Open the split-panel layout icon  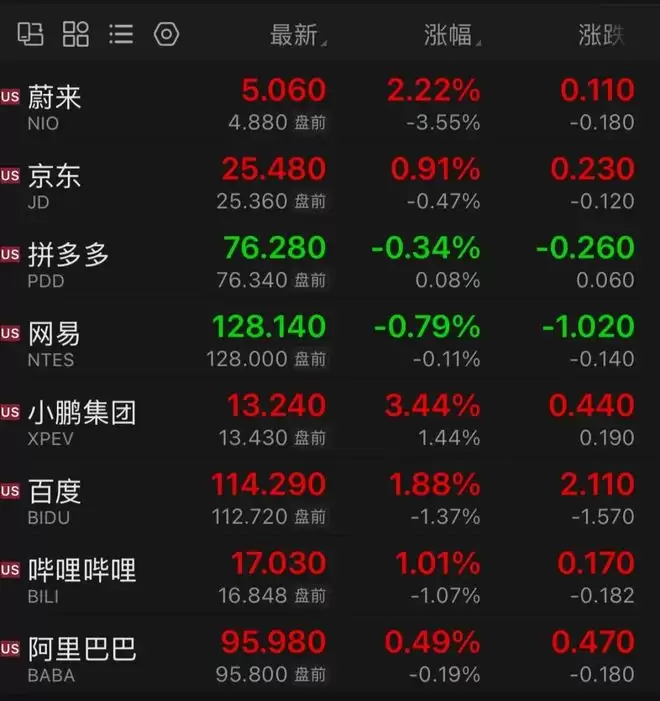(x=30, y=34)
